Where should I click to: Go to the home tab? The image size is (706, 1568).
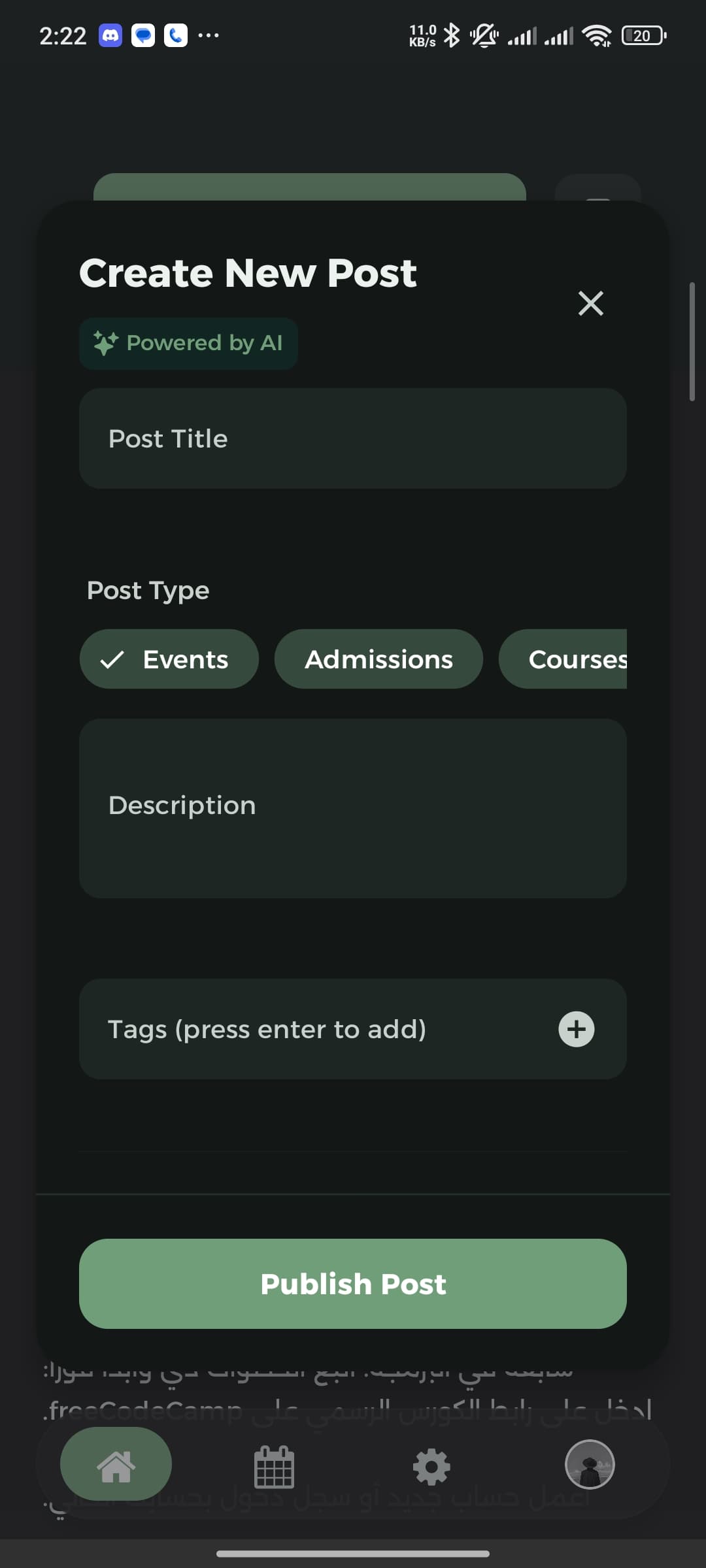(116, 1467)
